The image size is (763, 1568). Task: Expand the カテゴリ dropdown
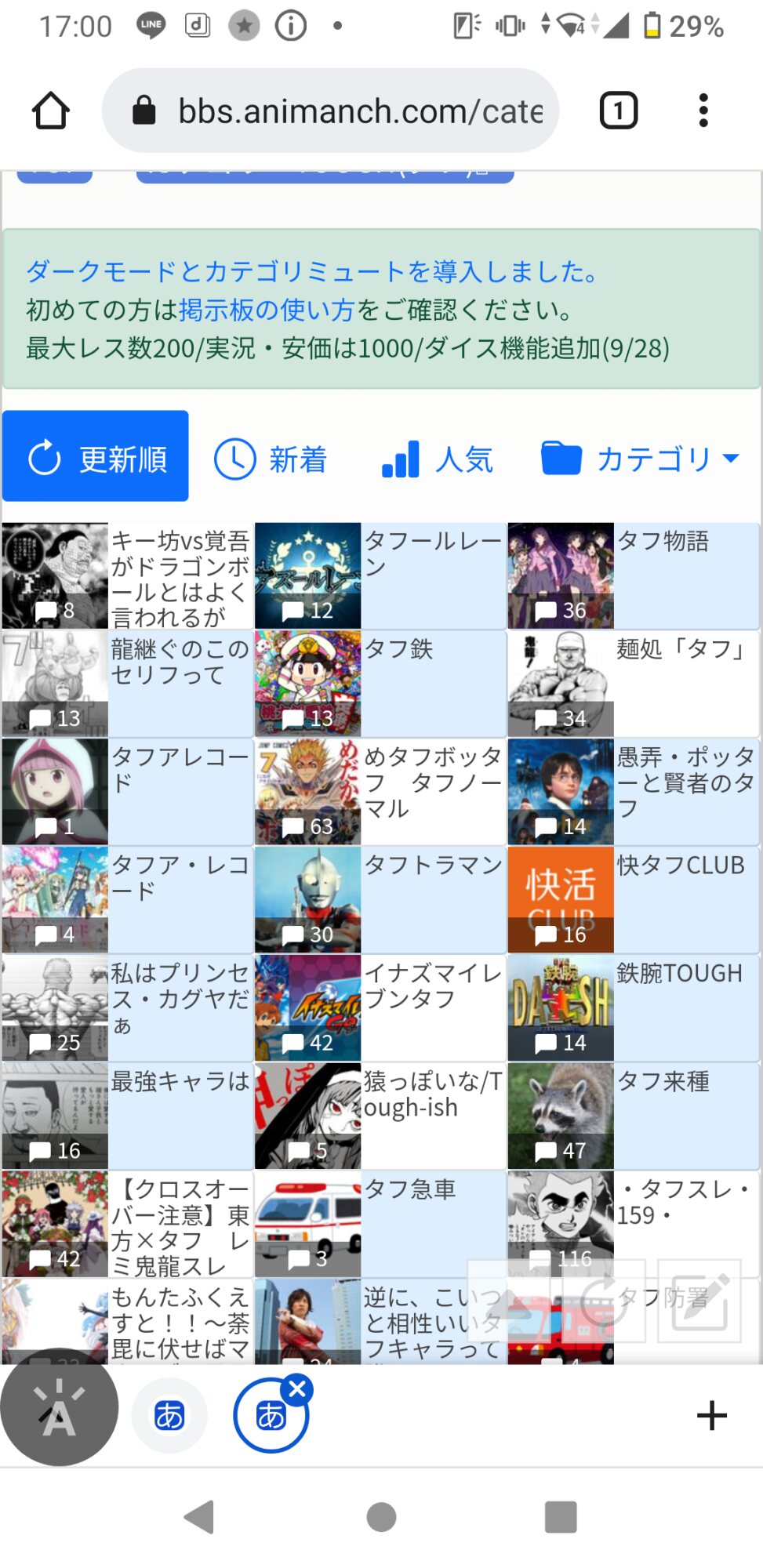click(x=640, y=459)
